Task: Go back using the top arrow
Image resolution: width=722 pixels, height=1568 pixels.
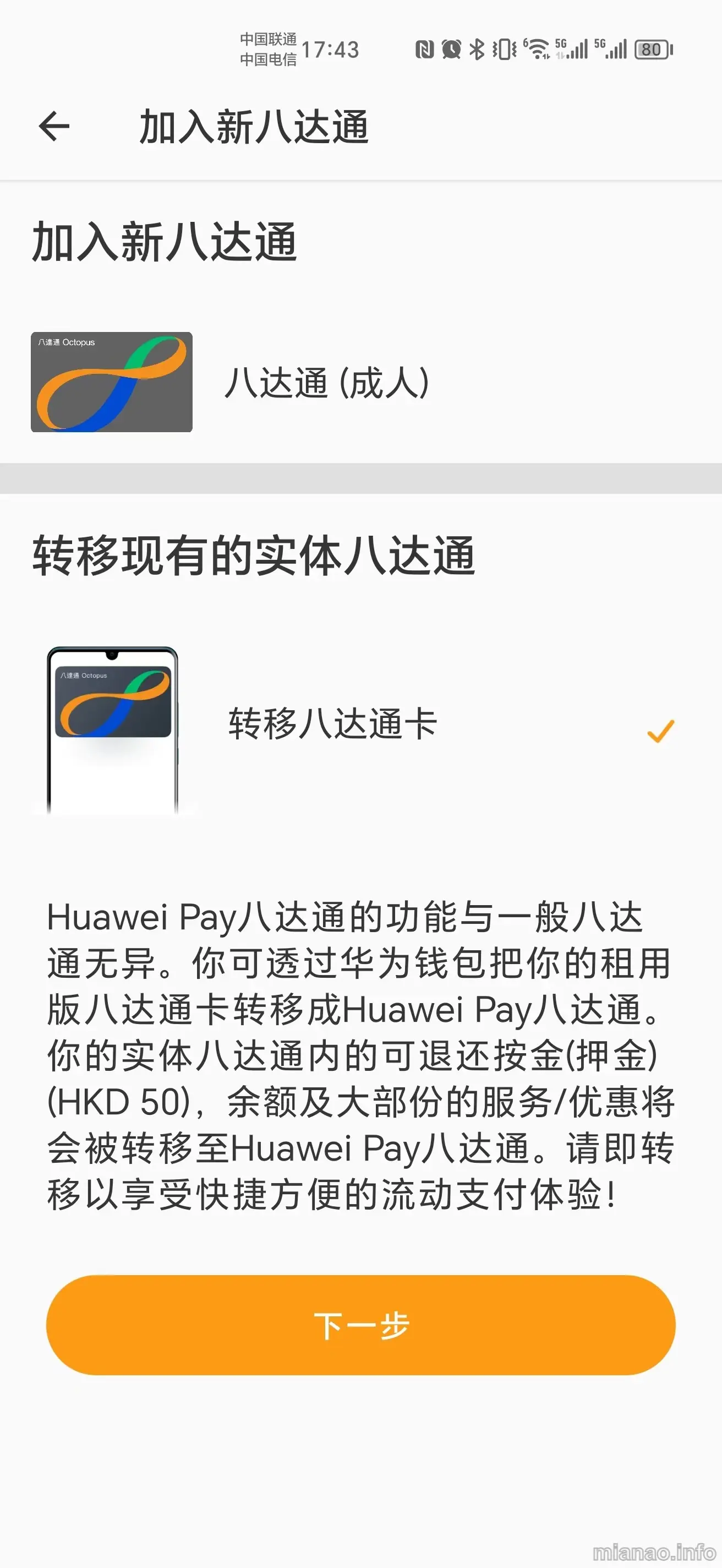Action: (54, 127)
